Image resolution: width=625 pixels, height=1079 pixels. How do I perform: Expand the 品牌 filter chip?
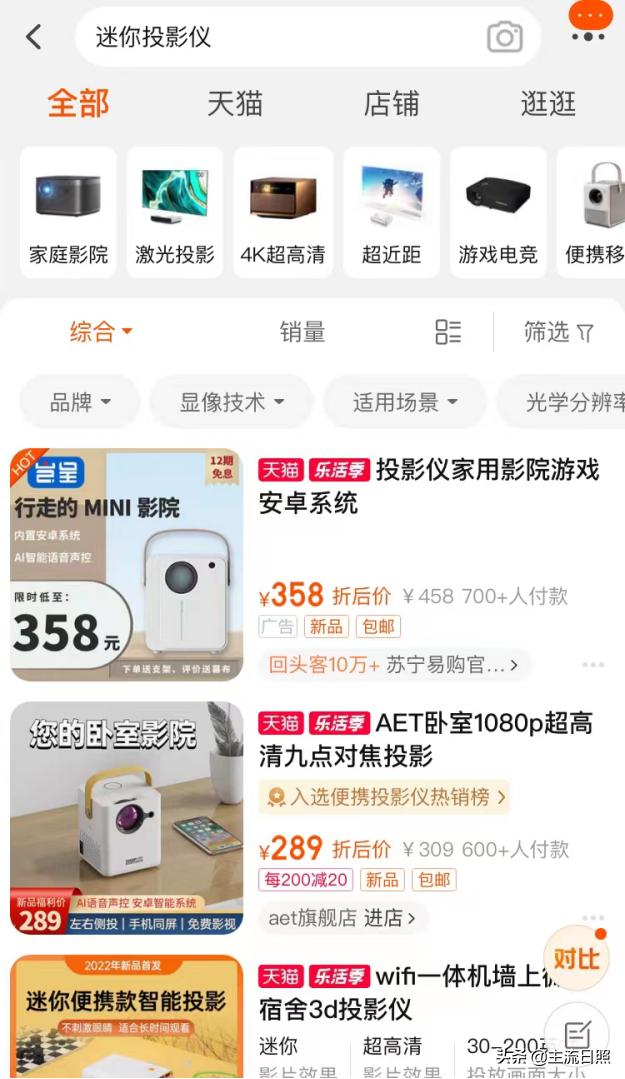[80, 403]
